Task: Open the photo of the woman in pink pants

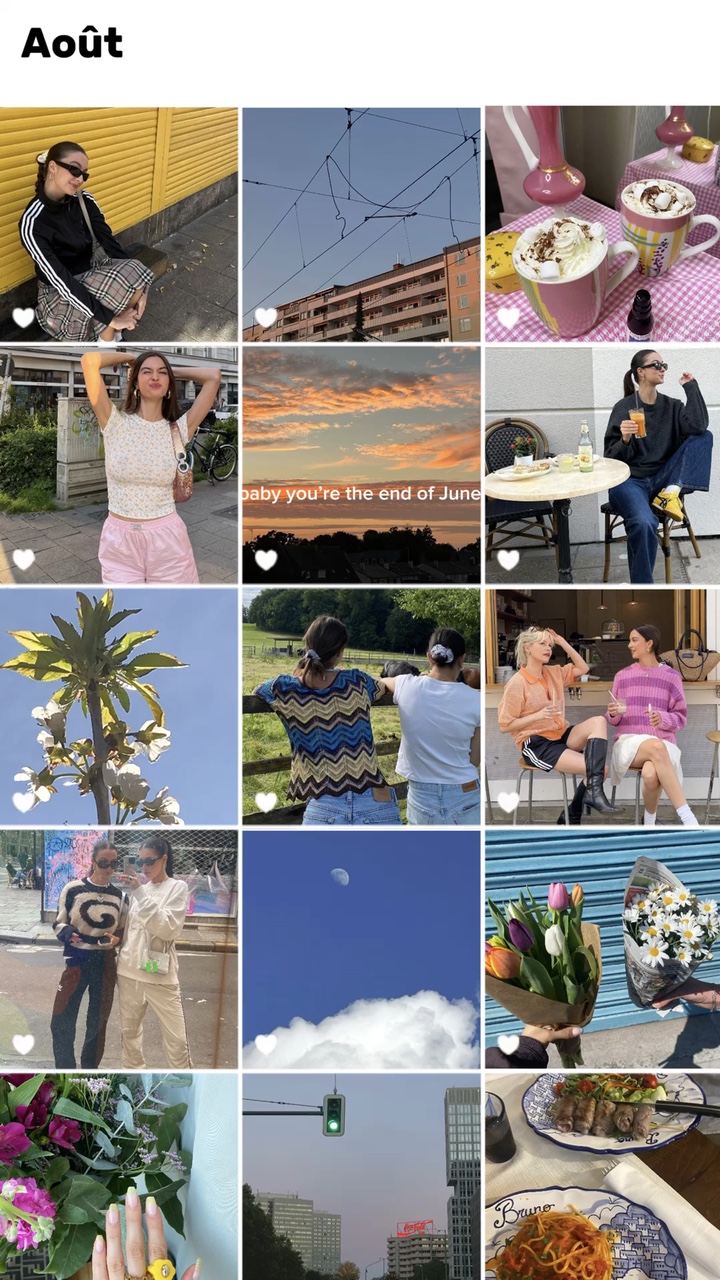Action: (x=119, y=465)
